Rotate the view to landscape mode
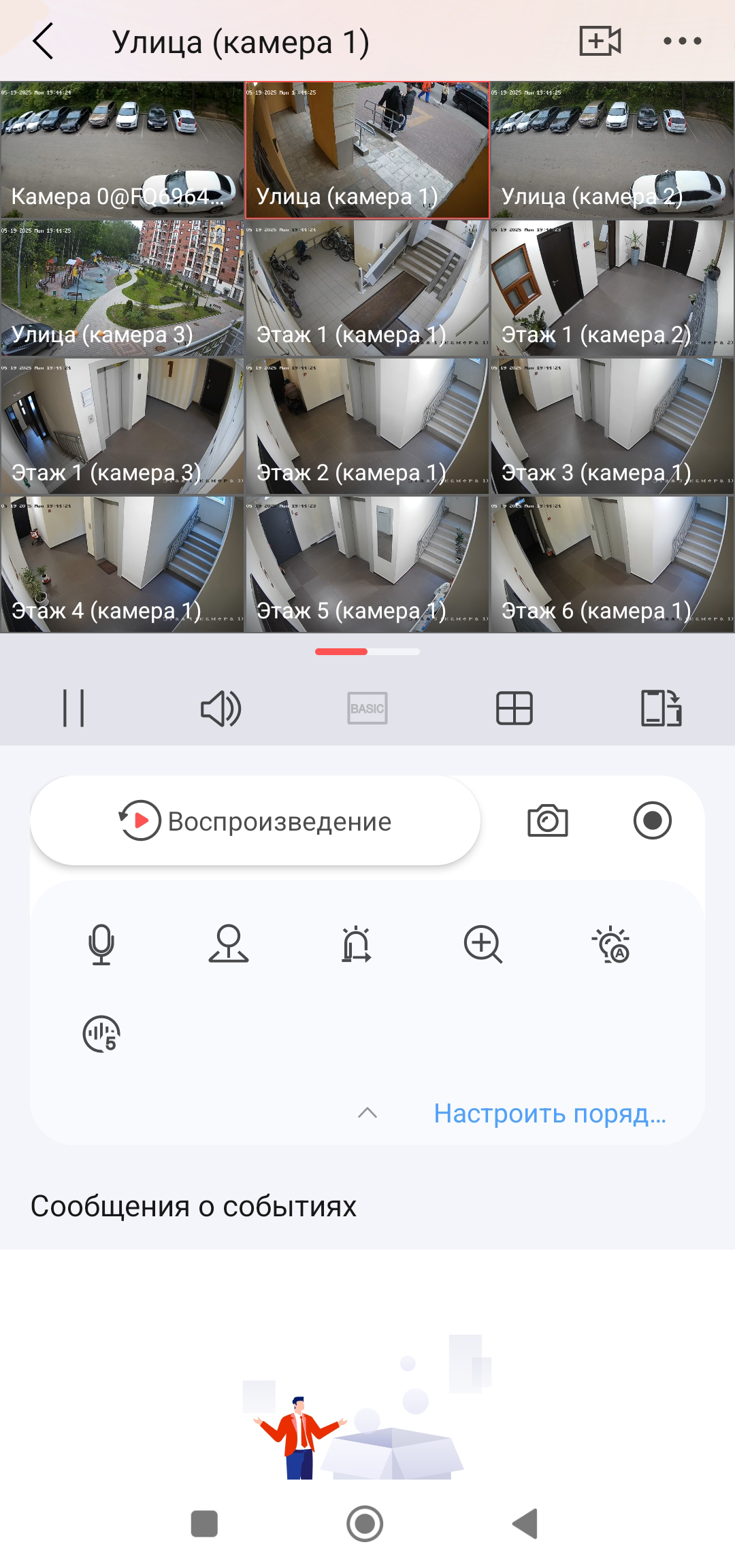The image size is (735, 1568). tap(661, 708)
